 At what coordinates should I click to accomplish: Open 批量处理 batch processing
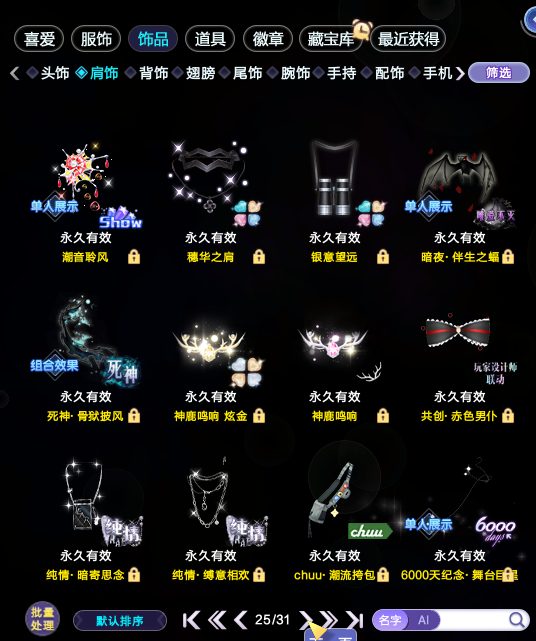42,619
